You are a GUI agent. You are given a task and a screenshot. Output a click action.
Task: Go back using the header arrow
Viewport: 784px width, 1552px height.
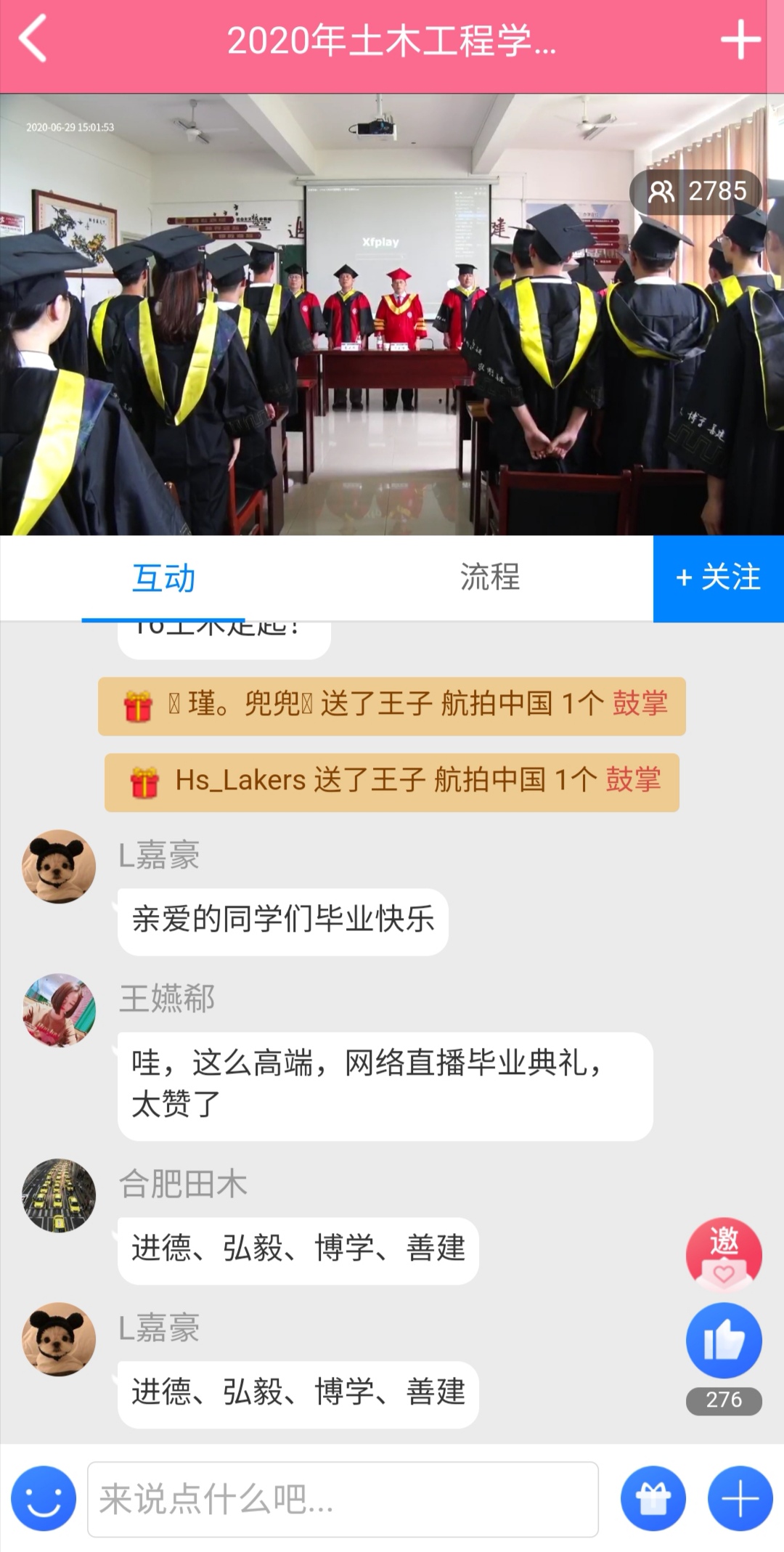tap(33, 39)
